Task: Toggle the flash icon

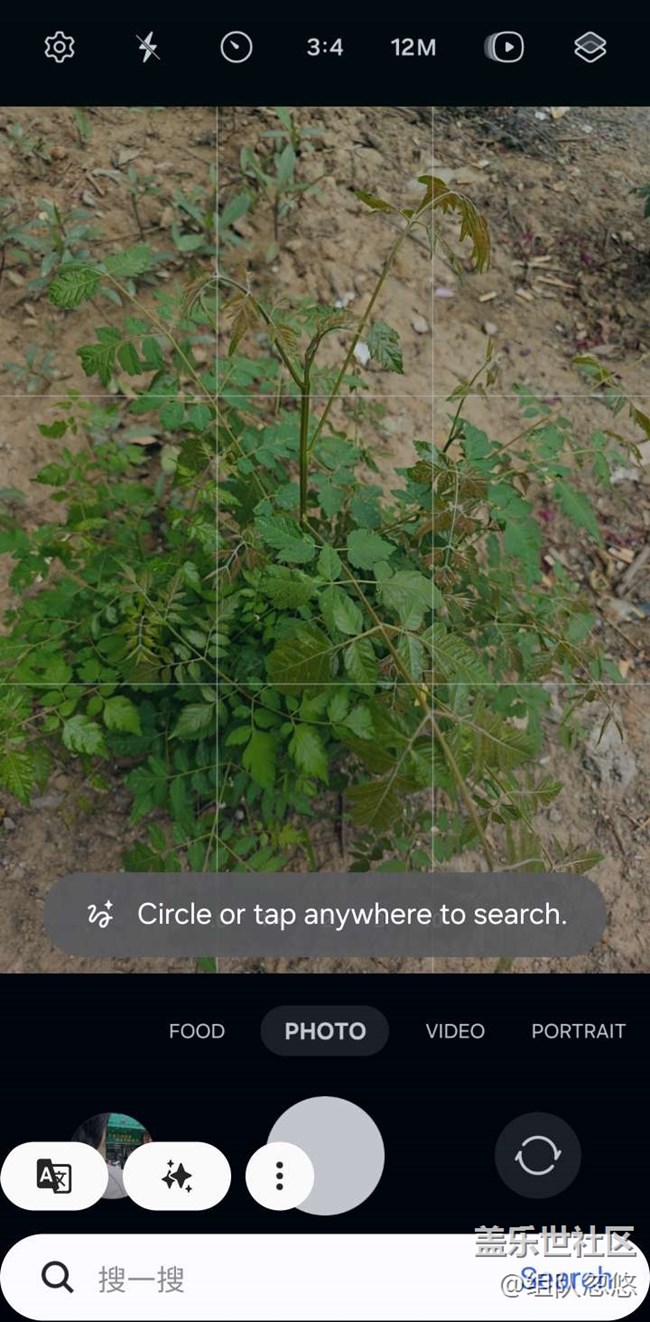Action: [x=148, y=47]
